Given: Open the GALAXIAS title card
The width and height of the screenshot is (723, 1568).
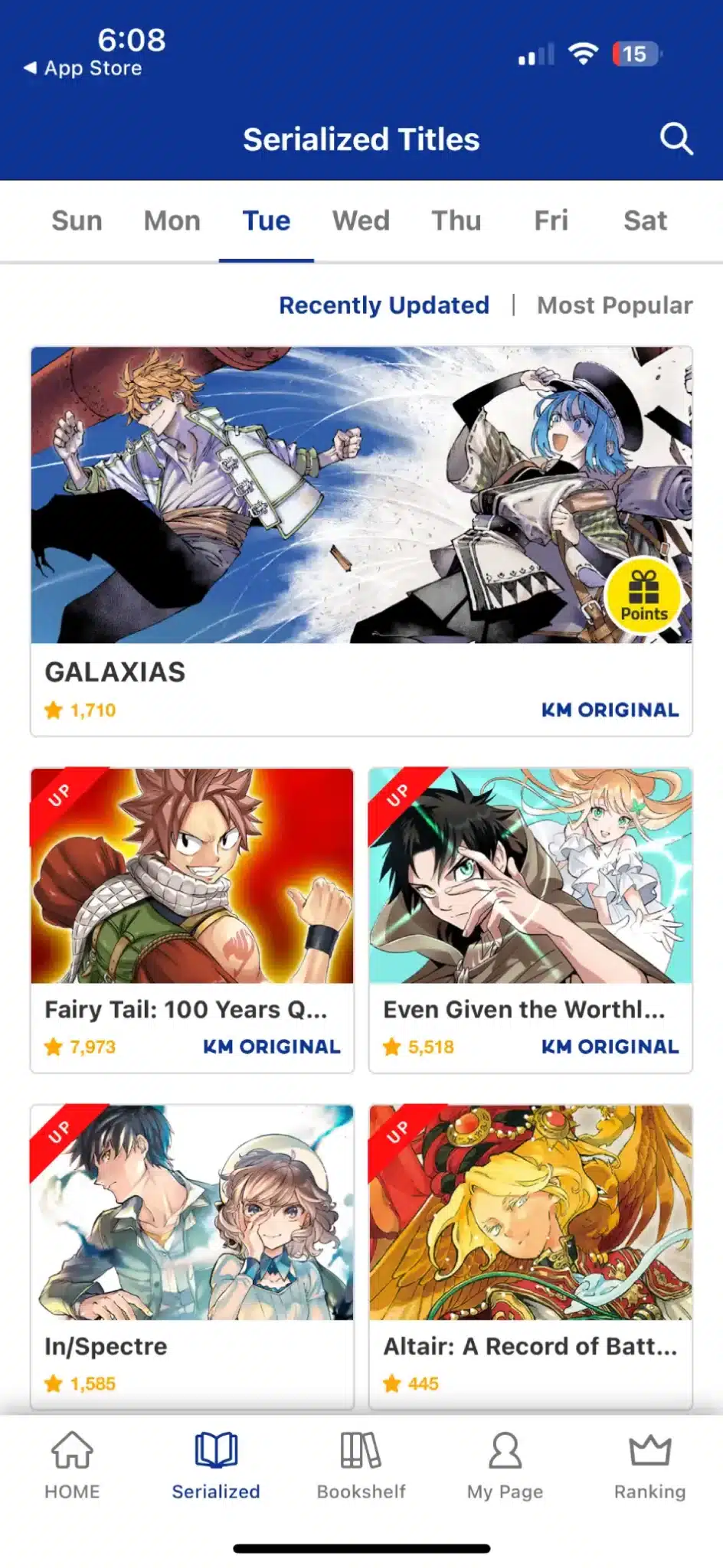Looking at the screenshot, I should coord(361,541).
